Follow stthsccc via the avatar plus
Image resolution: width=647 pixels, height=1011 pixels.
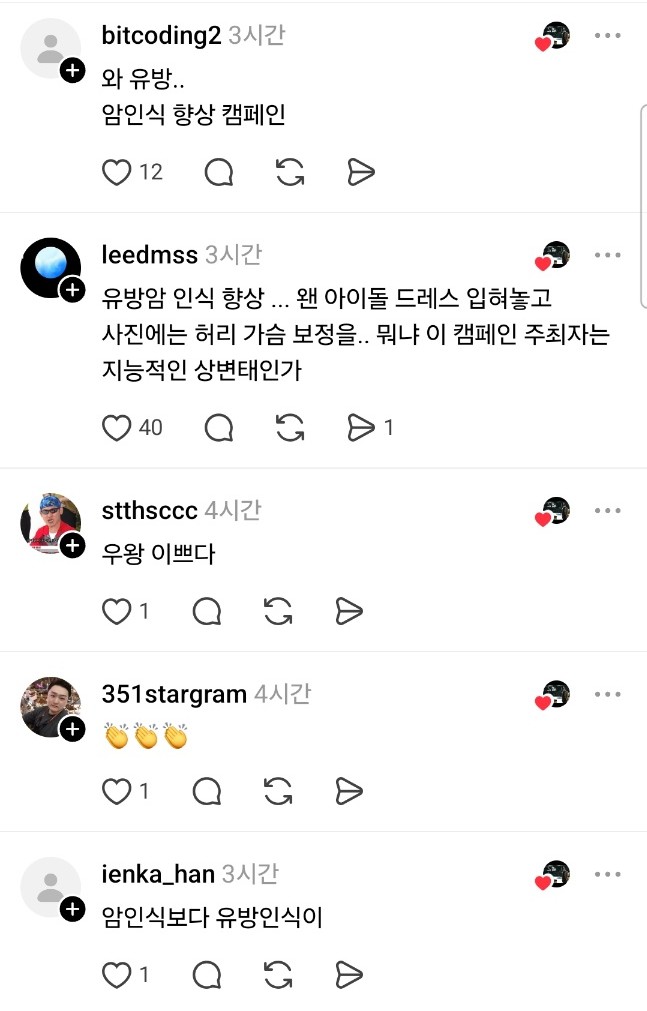click(x=72, y=546)
